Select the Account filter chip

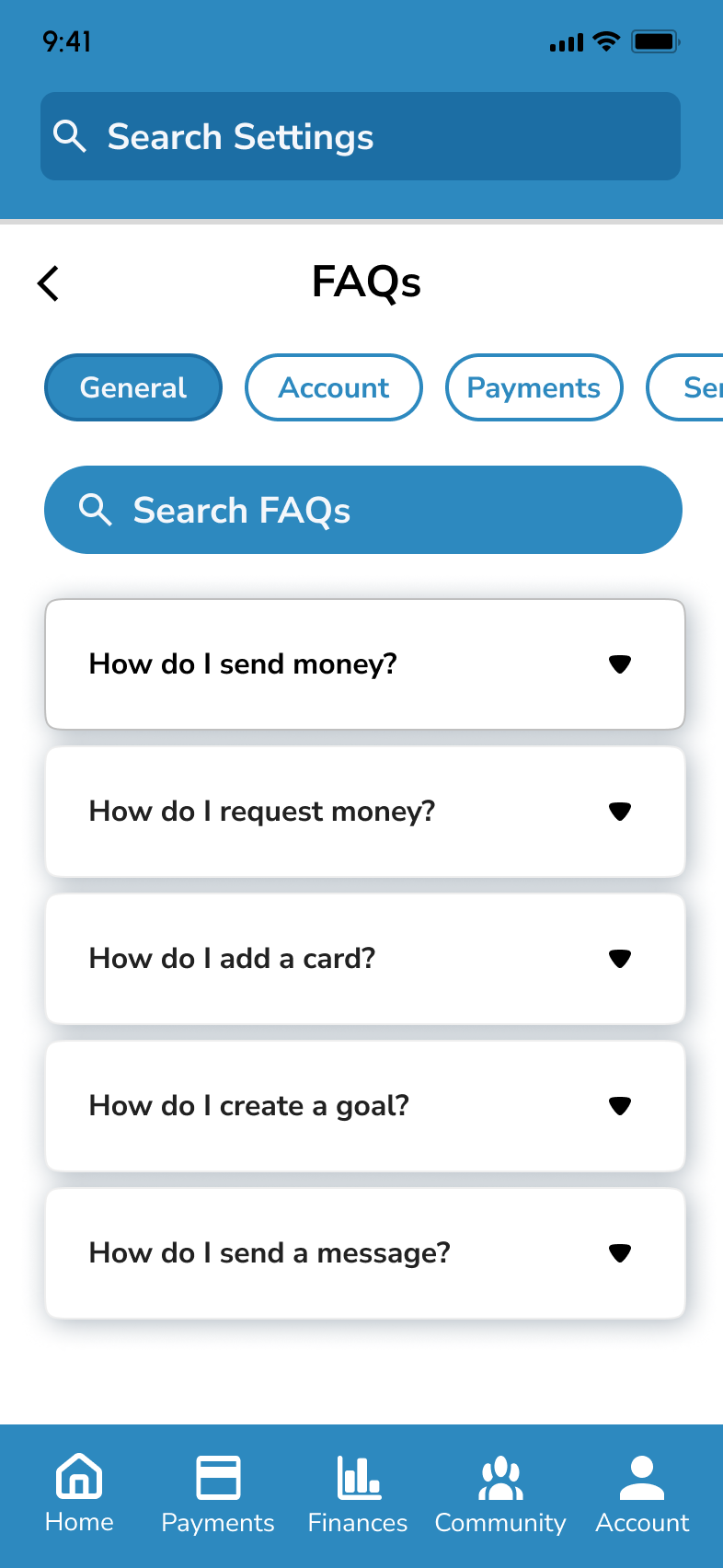coord(334,387)
